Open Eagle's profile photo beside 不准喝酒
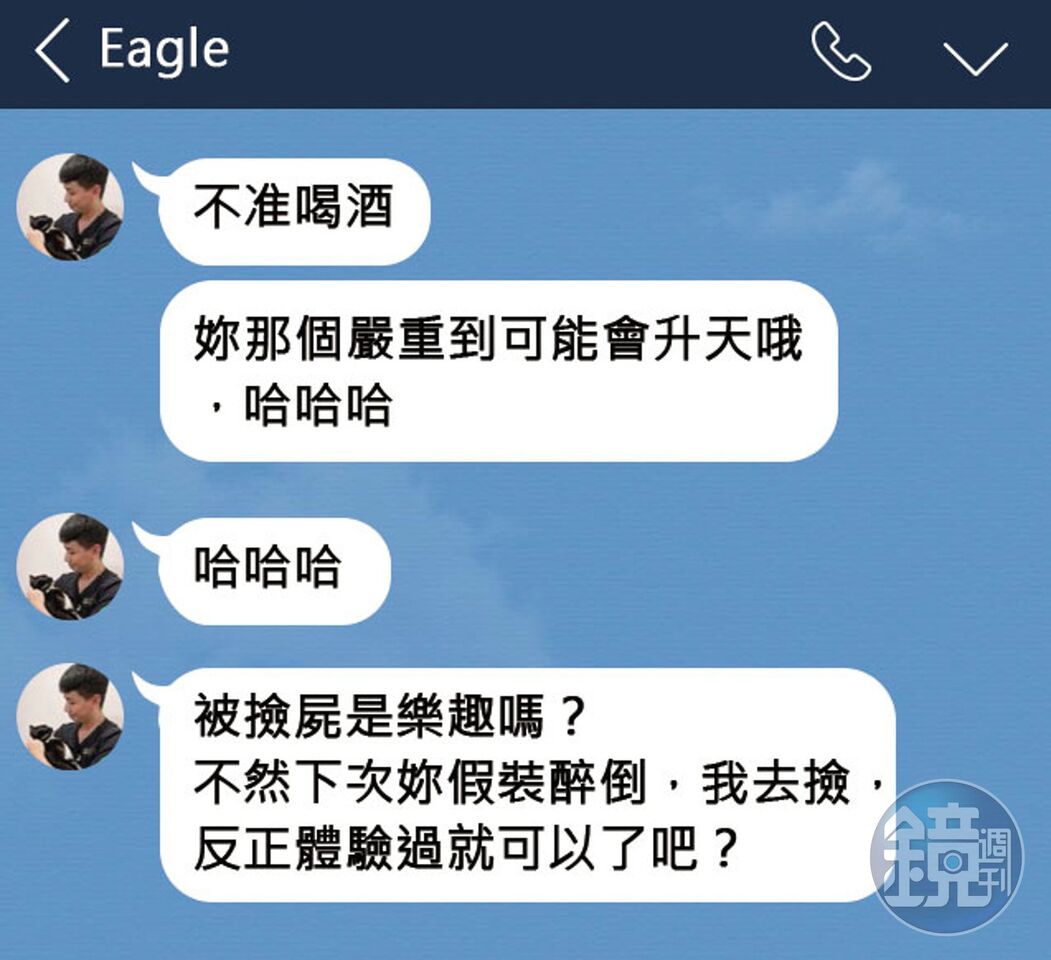Viewport: 1051px width, 960px height. pyautogui.click(x=70, y=207)
